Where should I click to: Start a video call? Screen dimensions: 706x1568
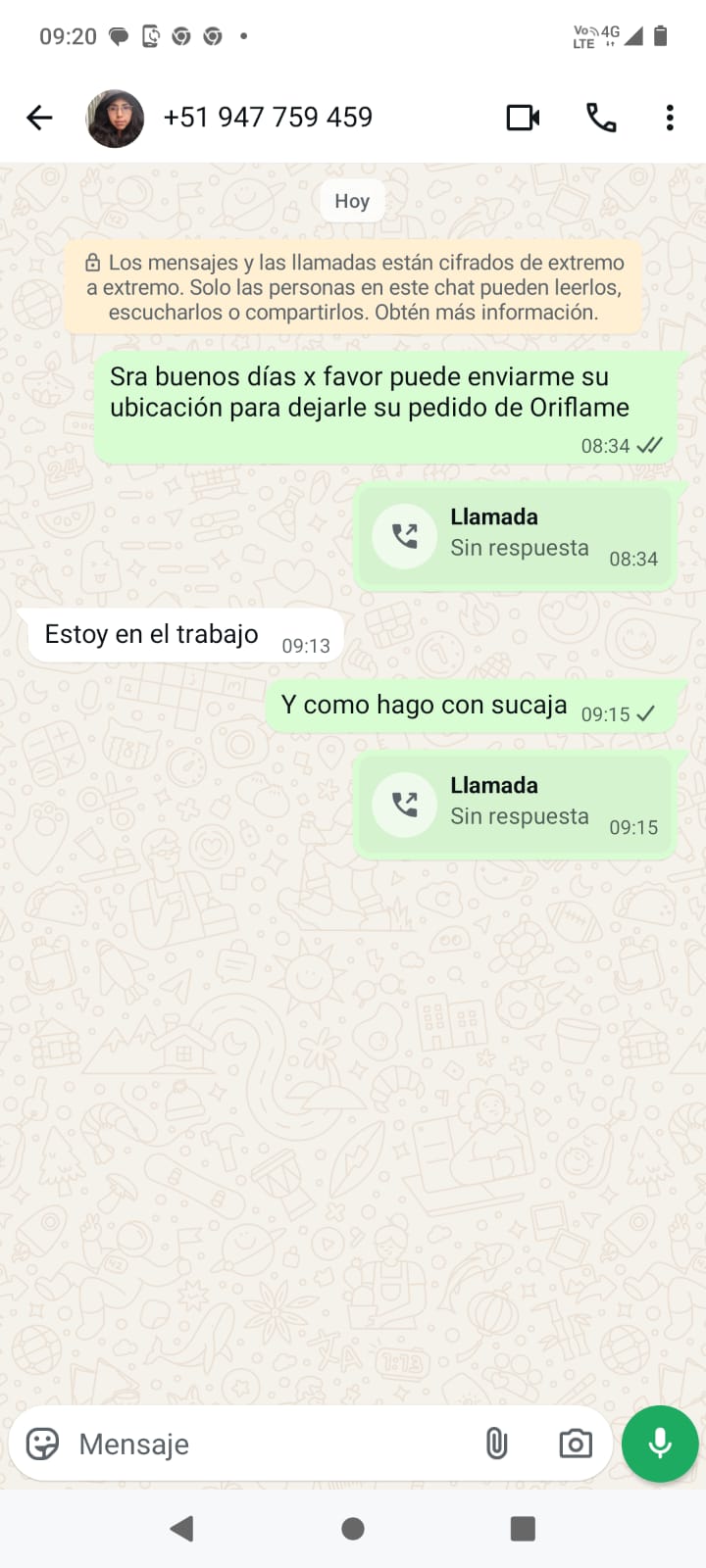(x=523, y=118)
